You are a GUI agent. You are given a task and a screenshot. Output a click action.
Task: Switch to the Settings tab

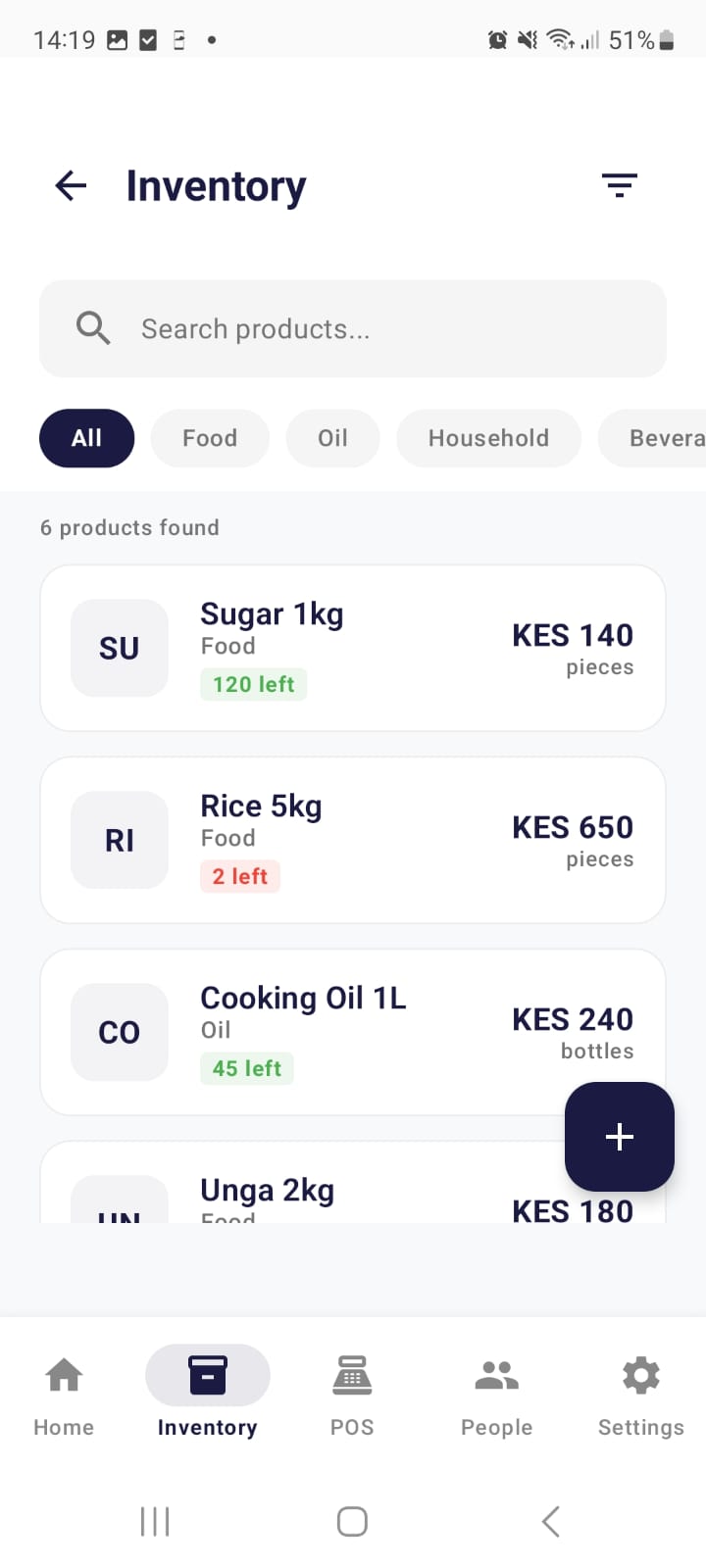point(640,1392)
